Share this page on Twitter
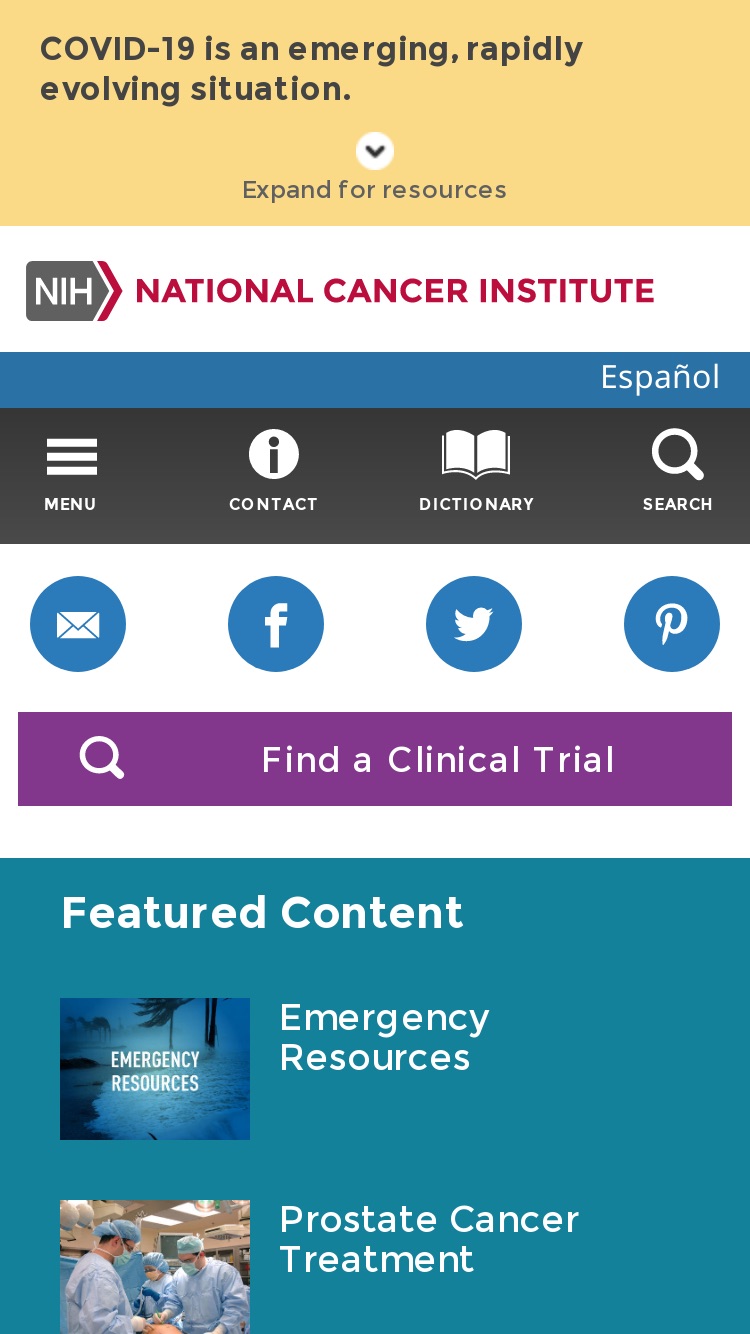Screen dimensions: 750x1334 pyautogui.click(x=474, y=624)
